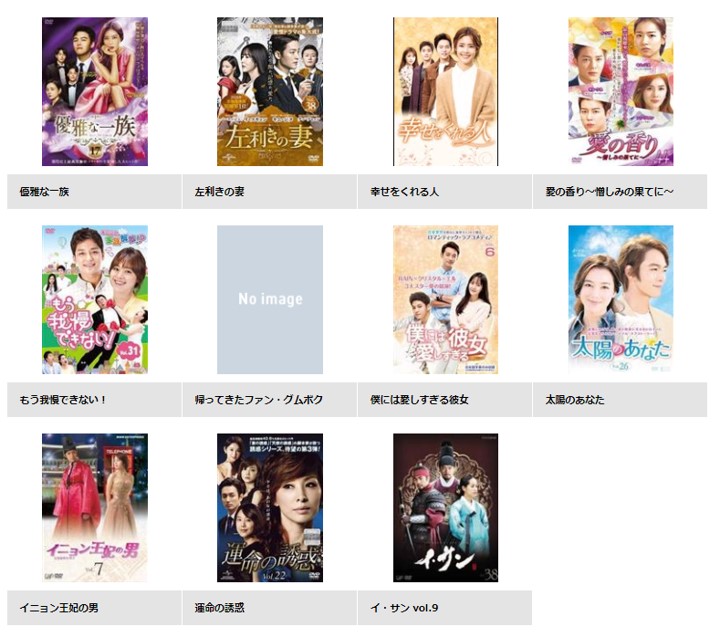720x637 pixels.
Task: View the イニョン王妃の男 title
Action: pos(95,507)
